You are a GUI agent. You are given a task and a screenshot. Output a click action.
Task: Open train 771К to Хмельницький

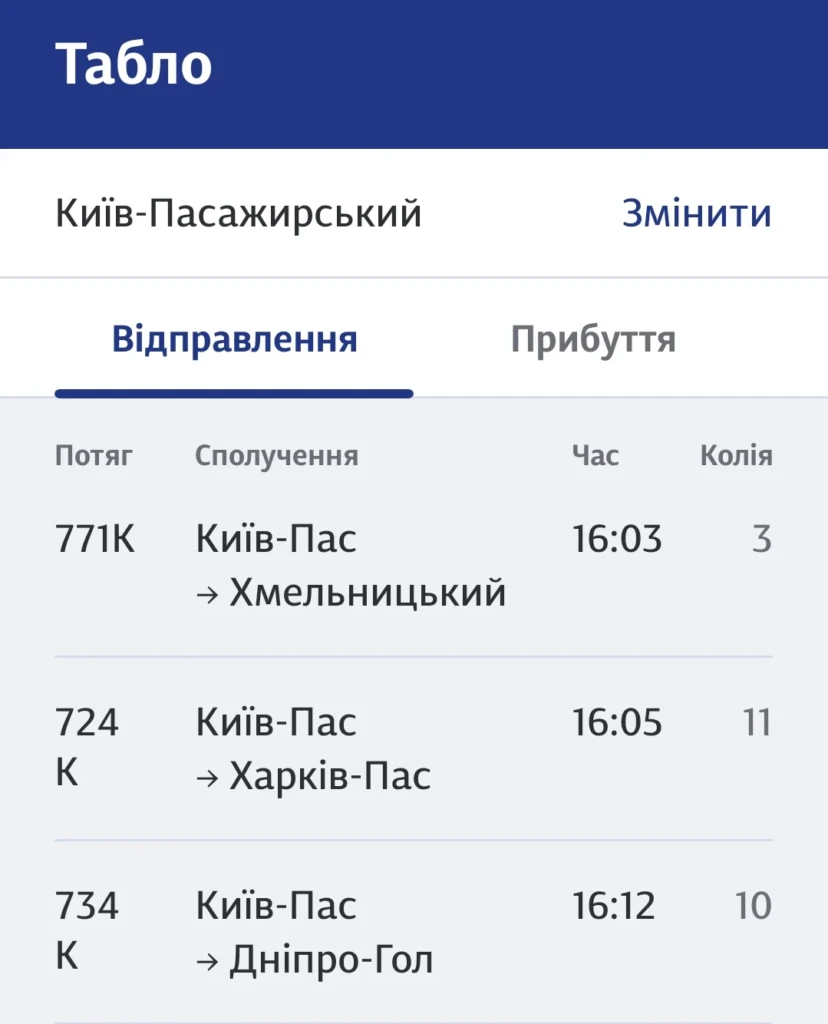tap(413, 566)
